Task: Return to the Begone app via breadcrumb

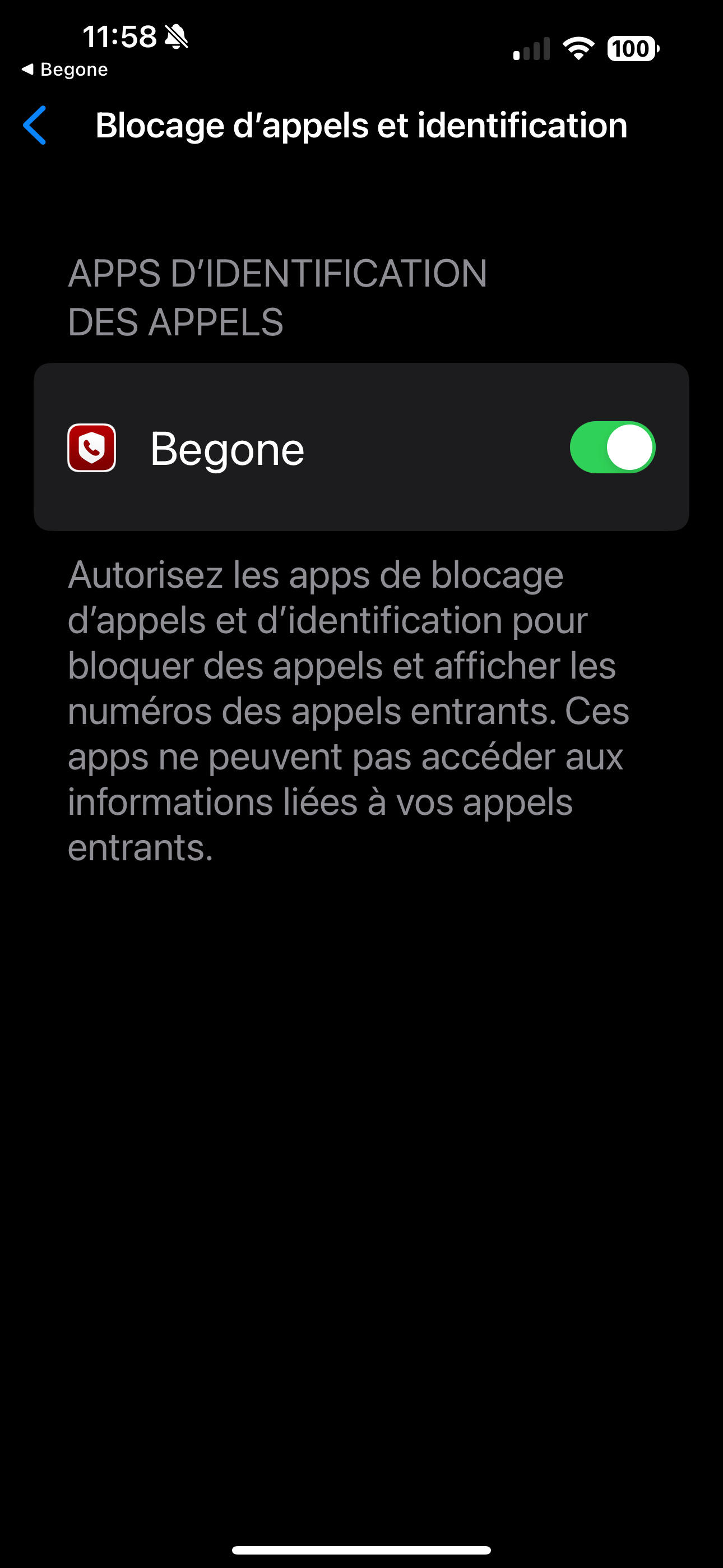Action: click(65, 70)
